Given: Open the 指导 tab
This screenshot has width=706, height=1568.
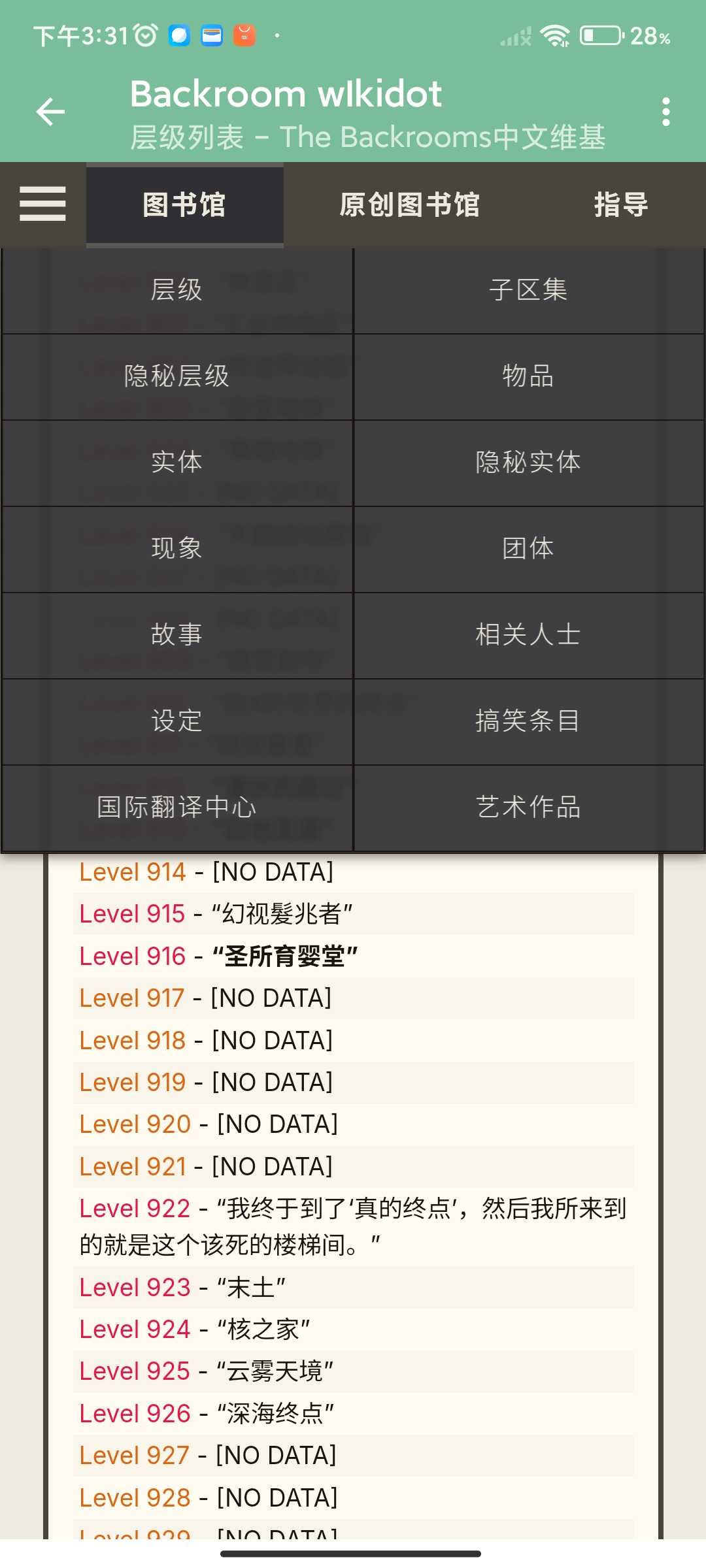Looking at the screenshot, I should point(620,204).
